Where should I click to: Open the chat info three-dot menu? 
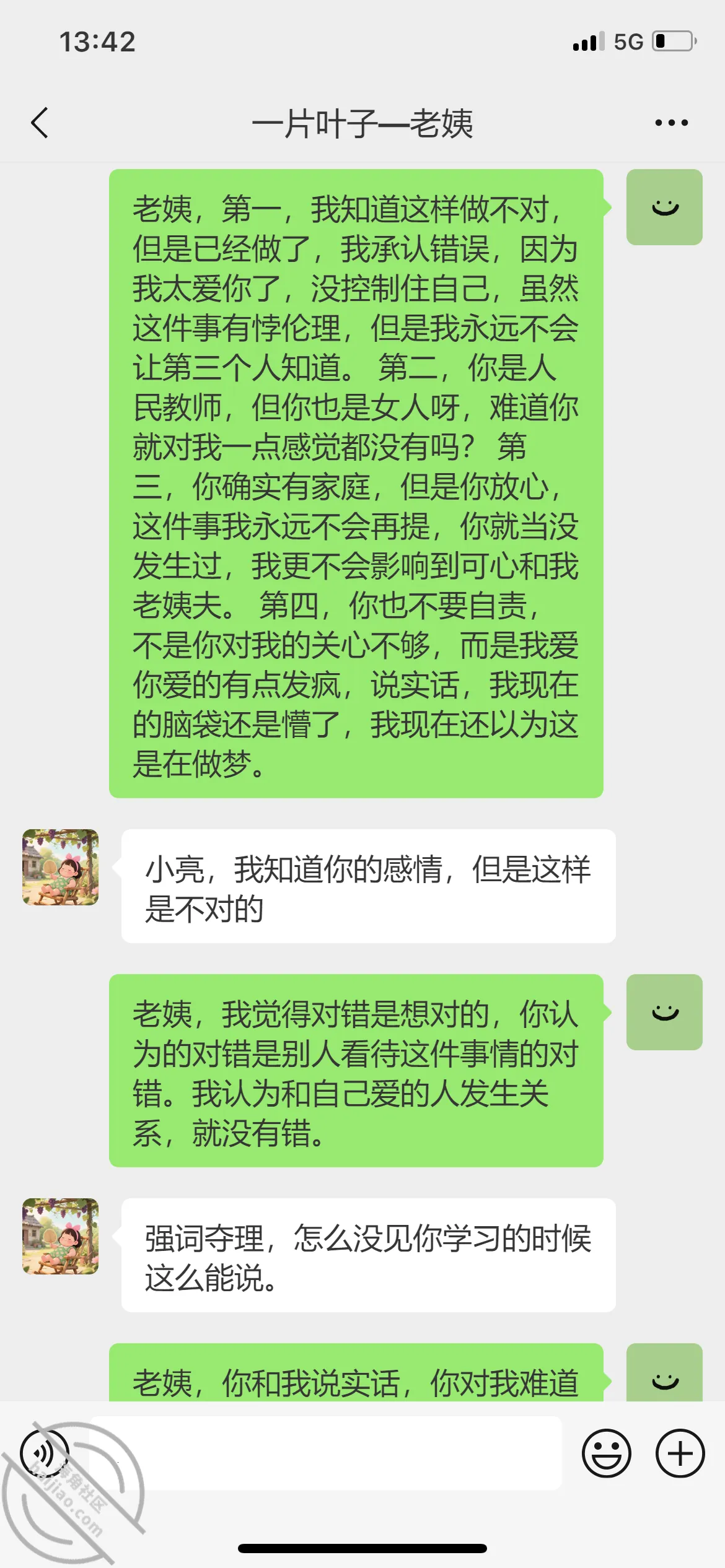click(x=672, y=123)
